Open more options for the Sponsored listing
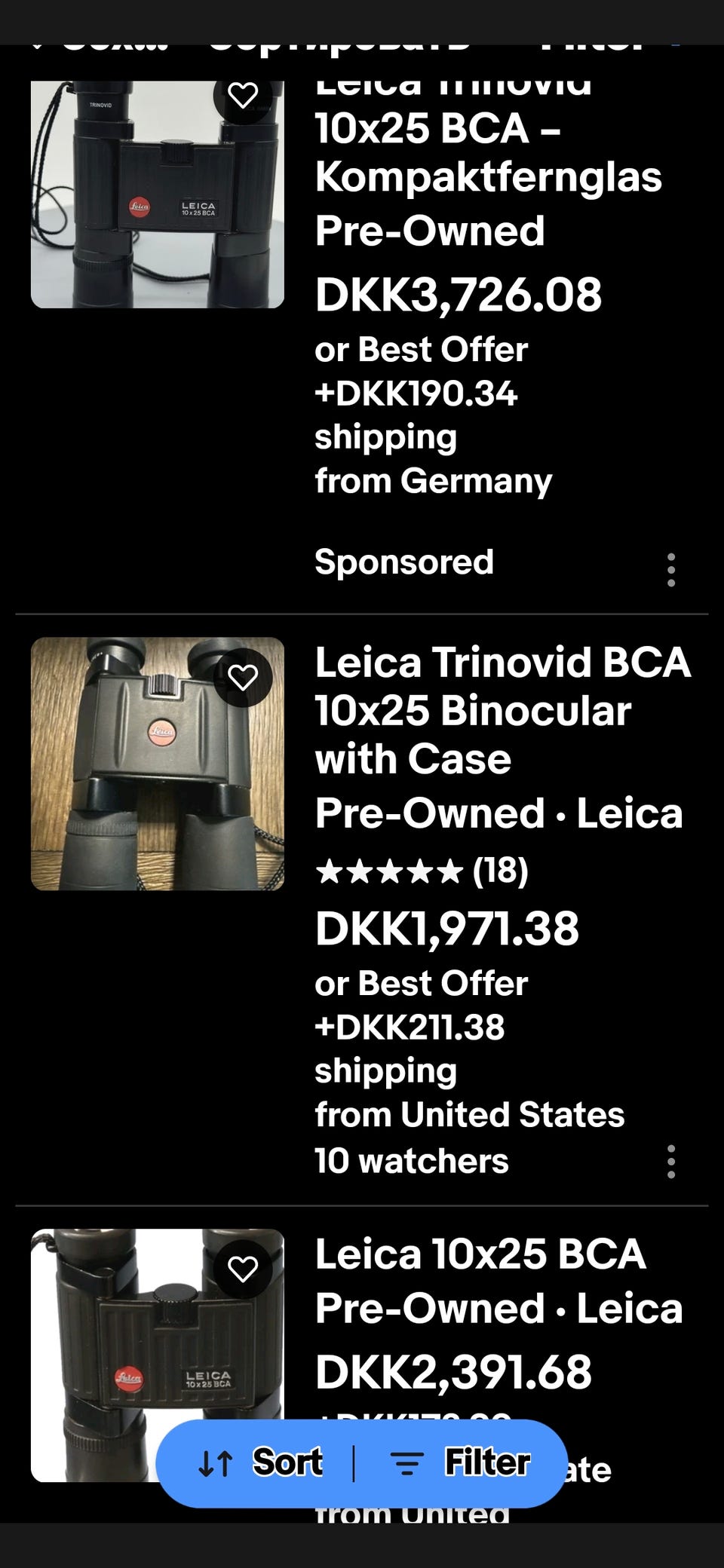Image resolution: width=724 pixels, height=1568 pixels. pos(670,570)
